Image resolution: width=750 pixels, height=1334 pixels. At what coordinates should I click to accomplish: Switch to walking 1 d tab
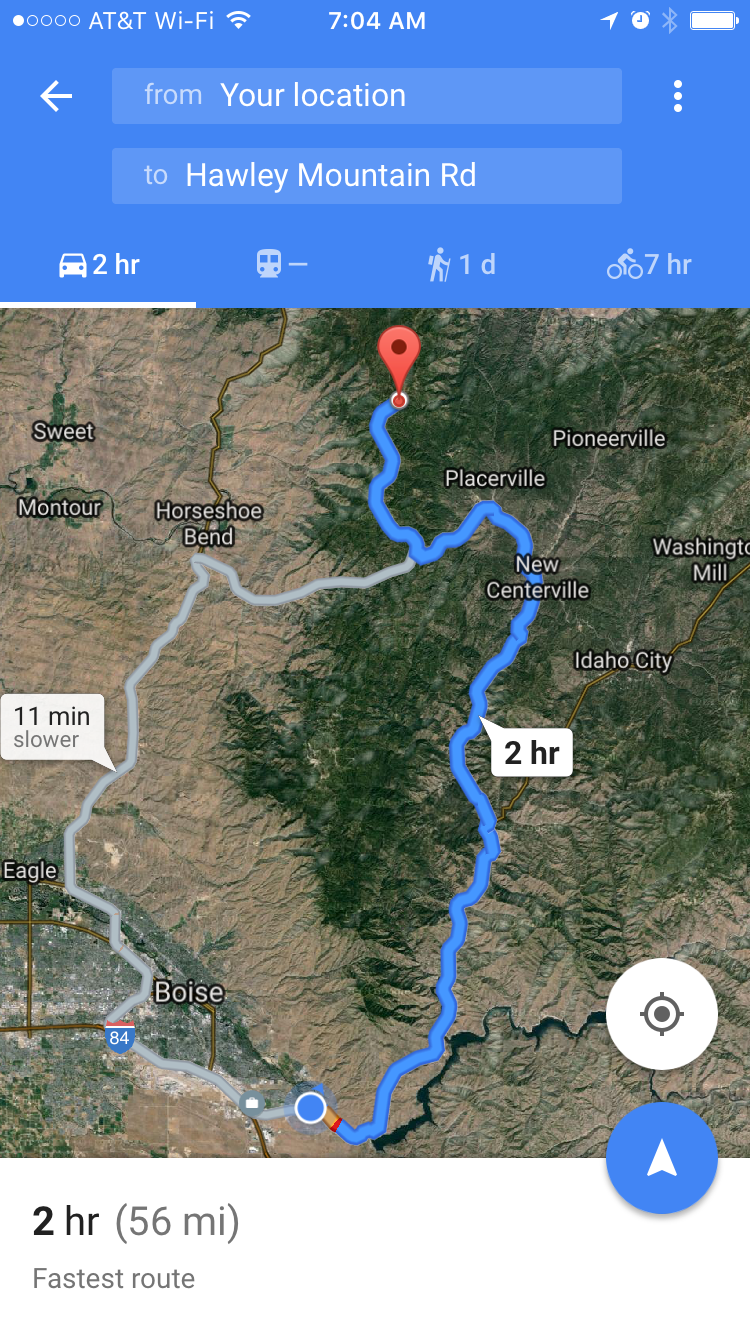pos(461,265)
